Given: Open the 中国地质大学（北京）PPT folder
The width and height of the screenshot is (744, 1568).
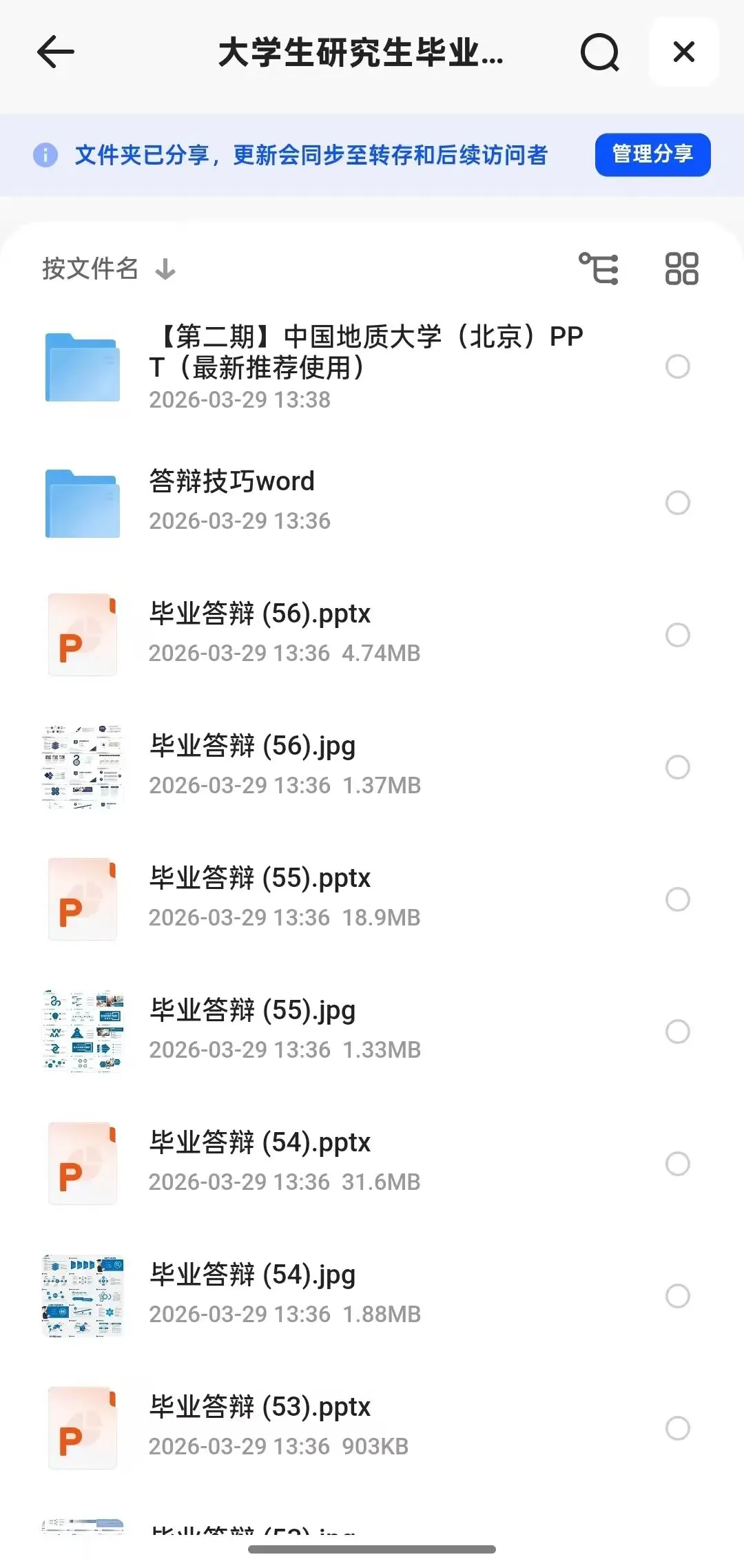Looking at the screenshot, I should [365, 365].
